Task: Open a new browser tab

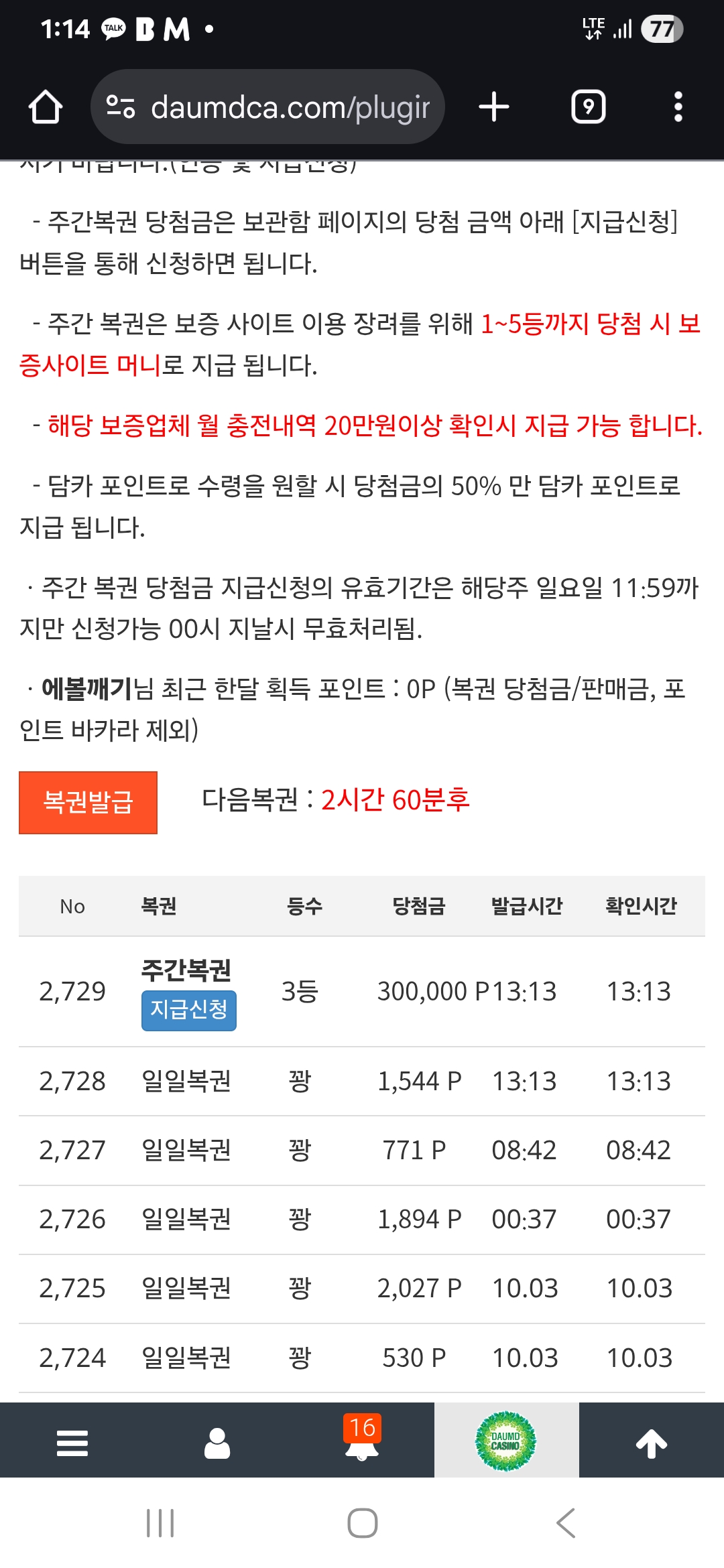Action: click(494, 107)
